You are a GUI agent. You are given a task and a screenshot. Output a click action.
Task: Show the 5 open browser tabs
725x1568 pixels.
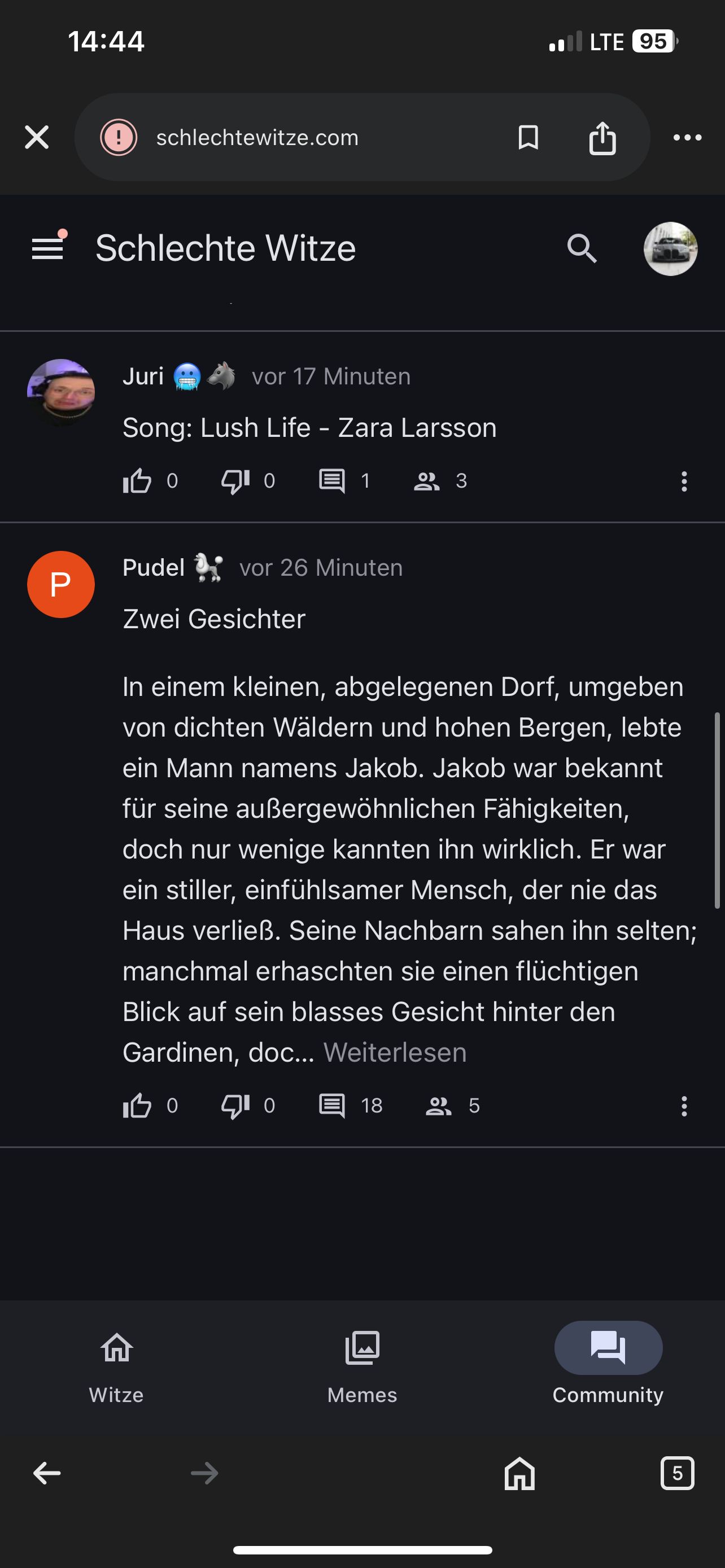(x=677, y=1474)
